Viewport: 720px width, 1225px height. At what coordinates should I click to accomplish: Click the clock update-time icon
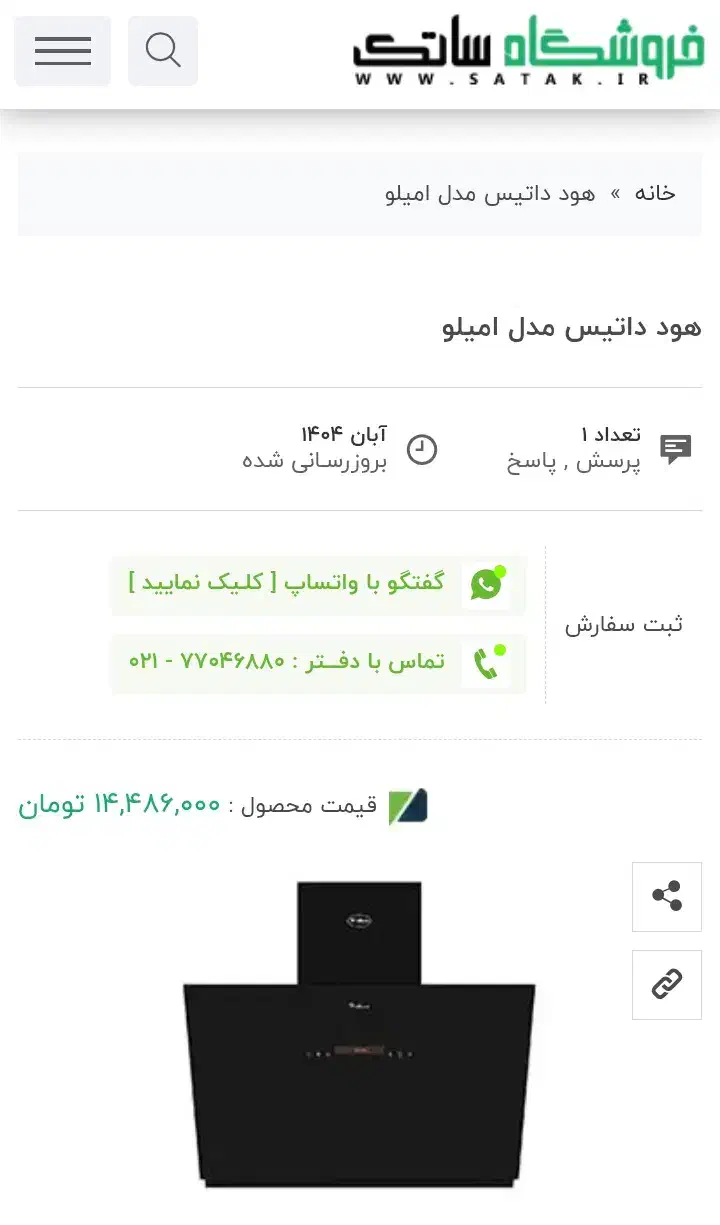pyautogui.click(x=423, y=451)
